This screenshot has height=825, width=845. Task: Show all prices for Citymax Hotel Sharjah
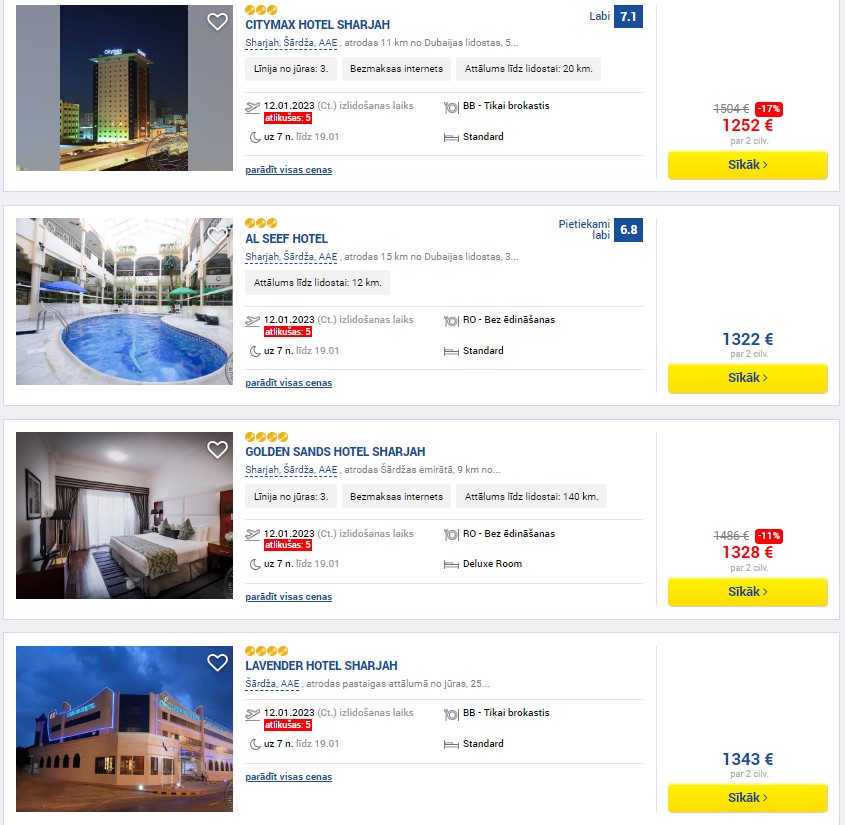point(288,170)
